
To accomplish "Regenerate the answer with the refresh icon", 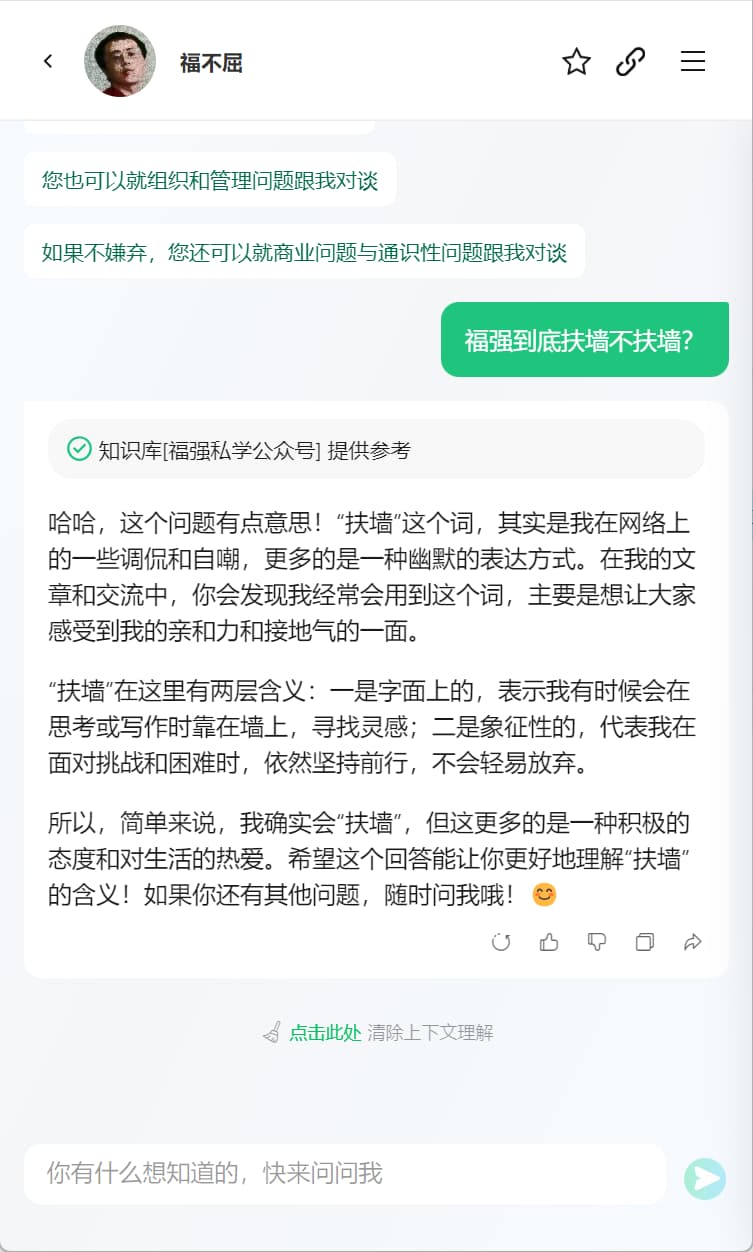I will tap(501, 942).
